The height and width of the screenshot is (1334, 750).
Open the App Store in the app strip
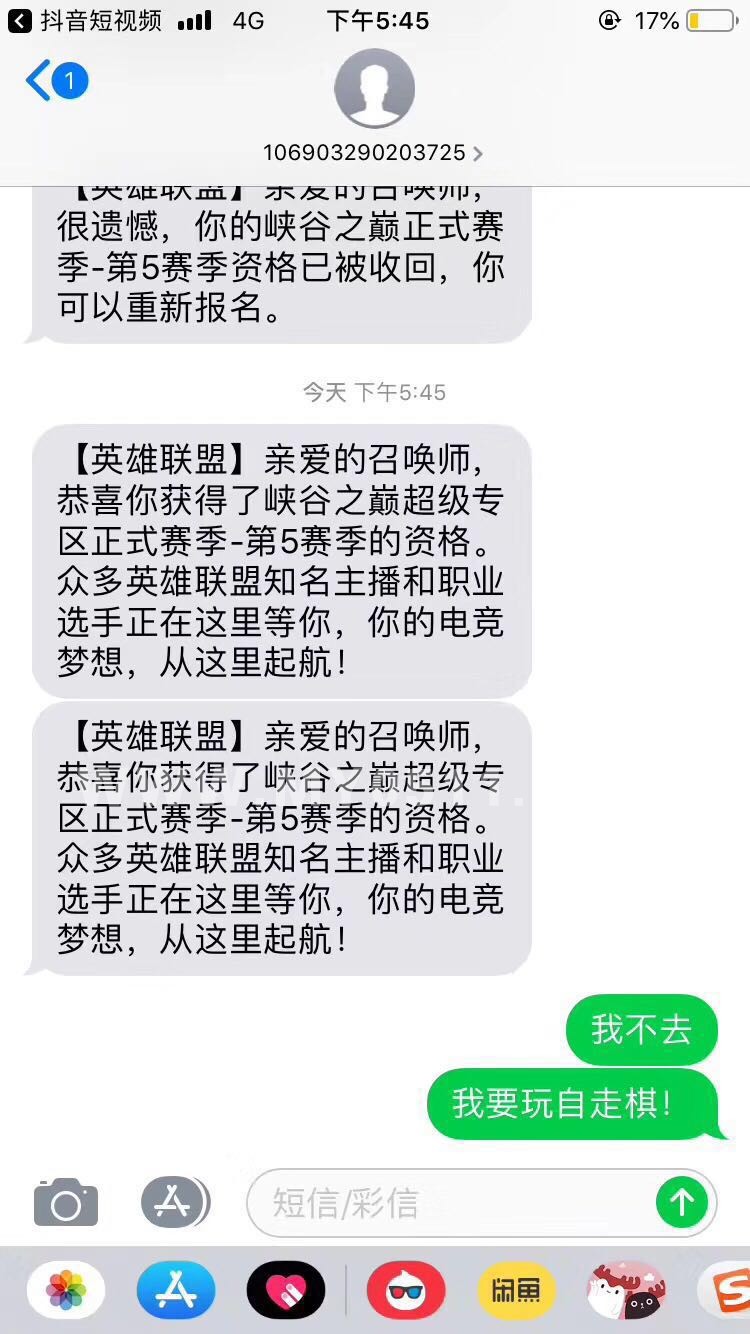(176, 1292)
